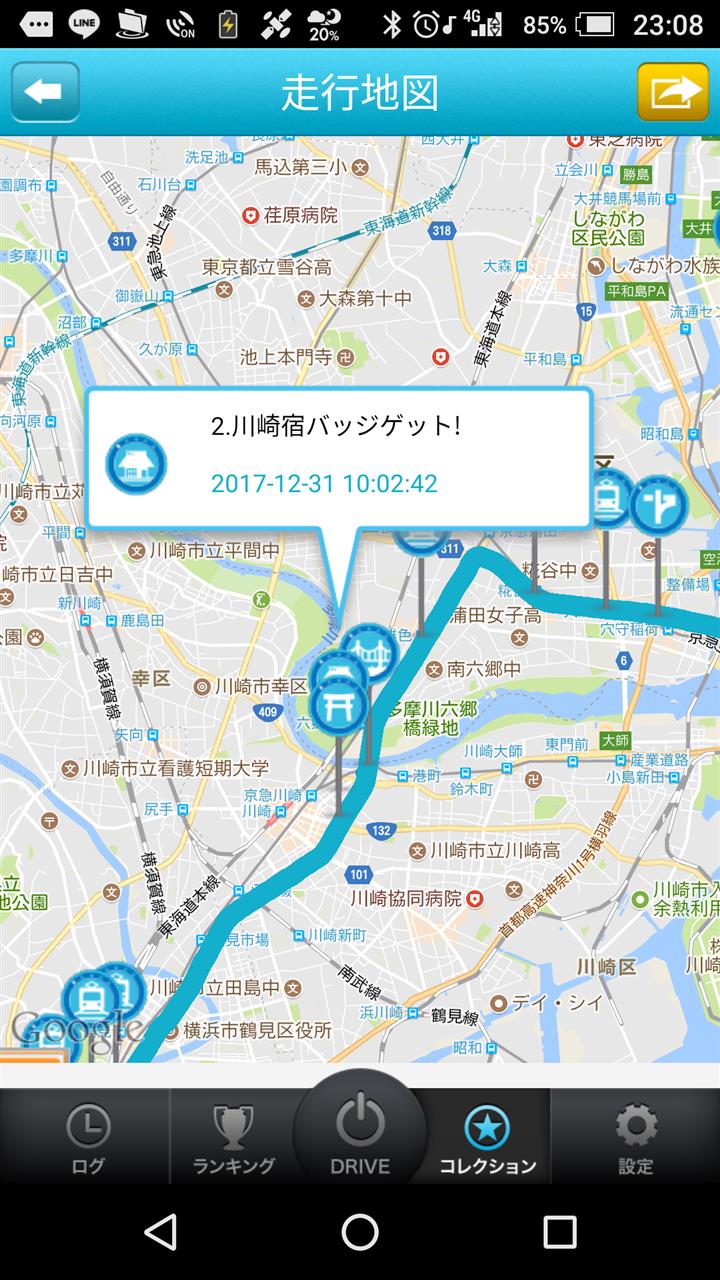Tap the 川崎宿 badge info popup

coord(338,458)
